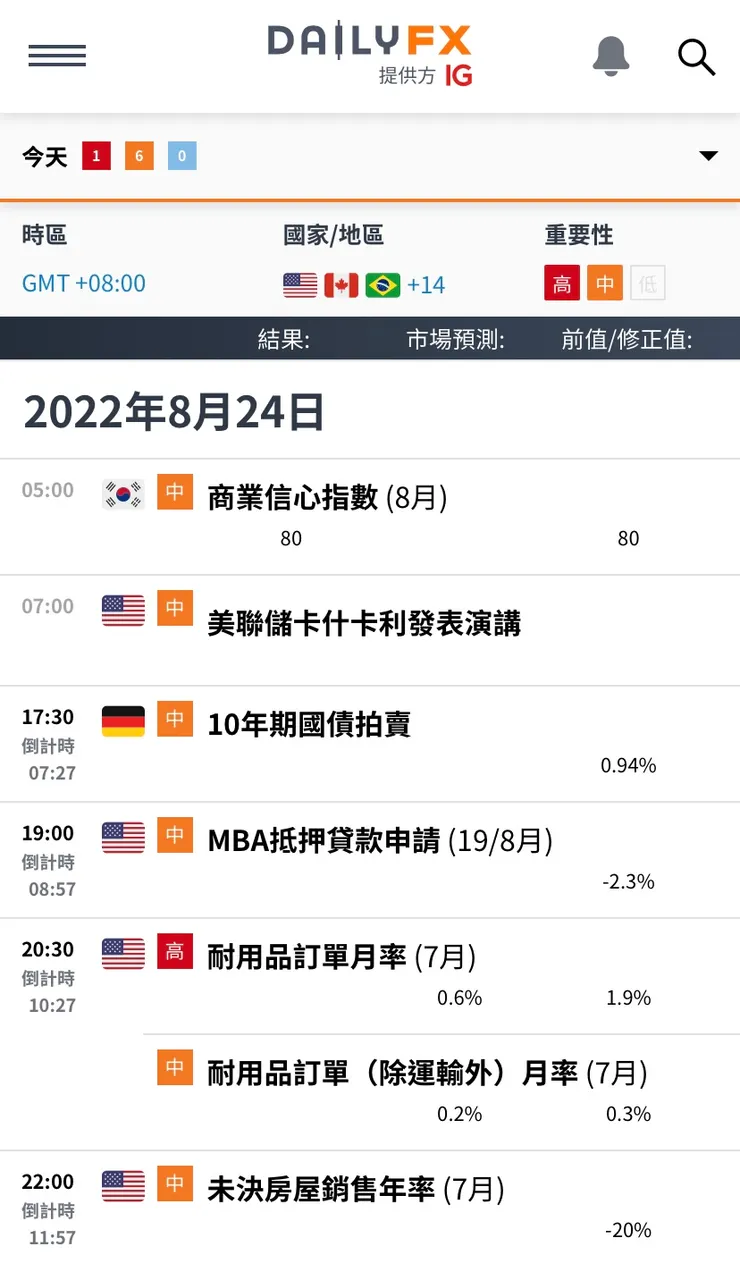Open the search magnifier
This screenshot has width=740, height=1282.
[x=696, y=57]
